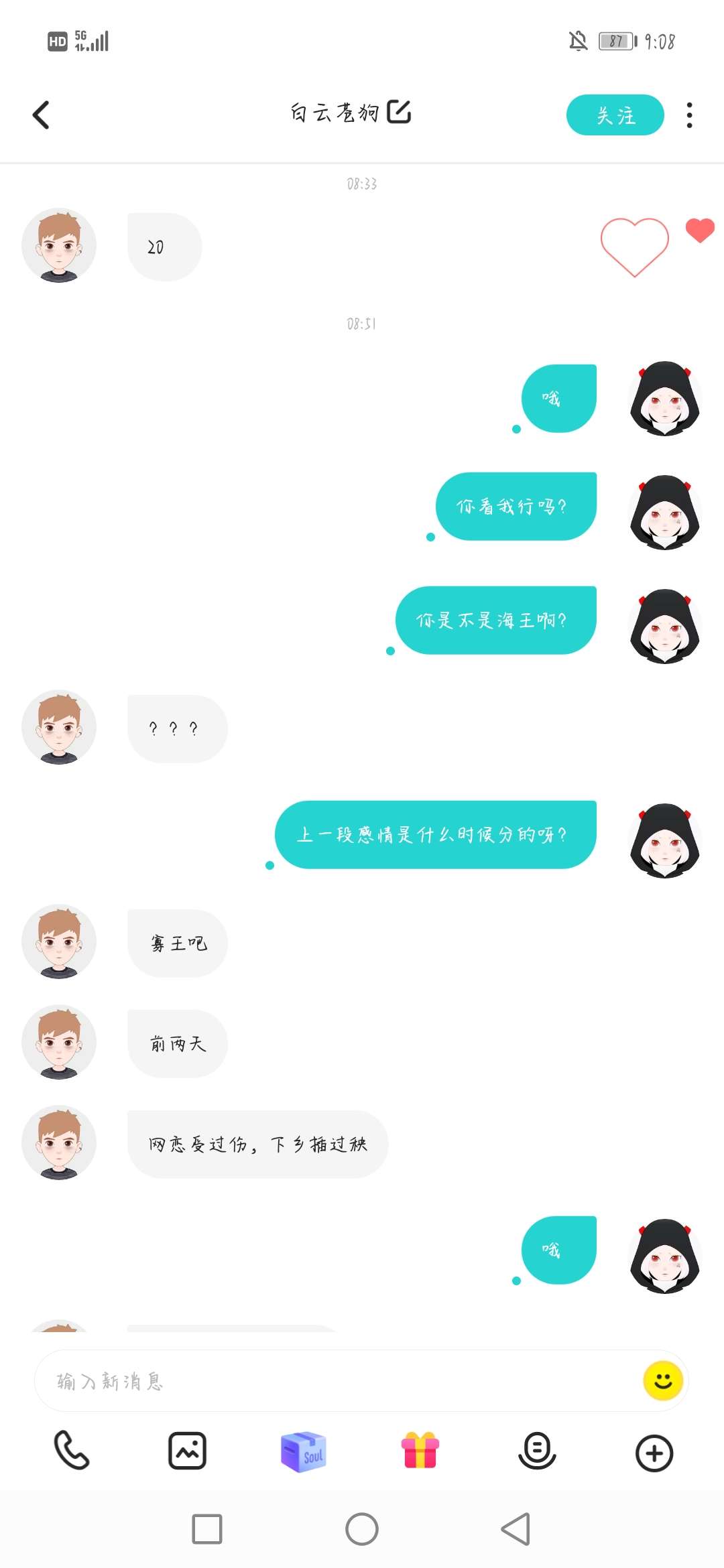The height and width of the screenshot is (1568, 724).
Task: Send a picture from gallery
Action: (x=187, y=1451)
